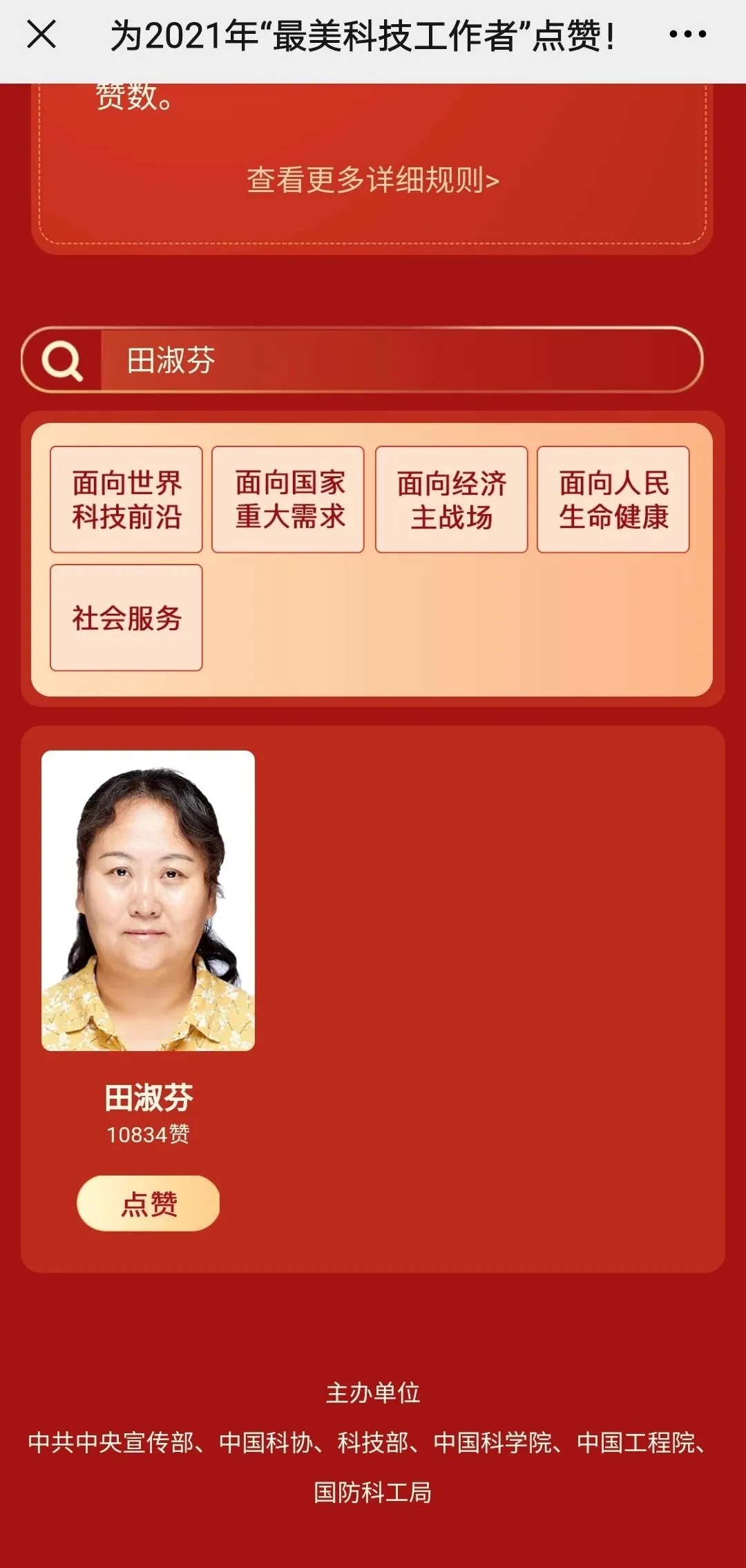Select the 面向世界科技前沿 category
The width and height of the screenshot is (746, 1568).
[x=126, y=499]
